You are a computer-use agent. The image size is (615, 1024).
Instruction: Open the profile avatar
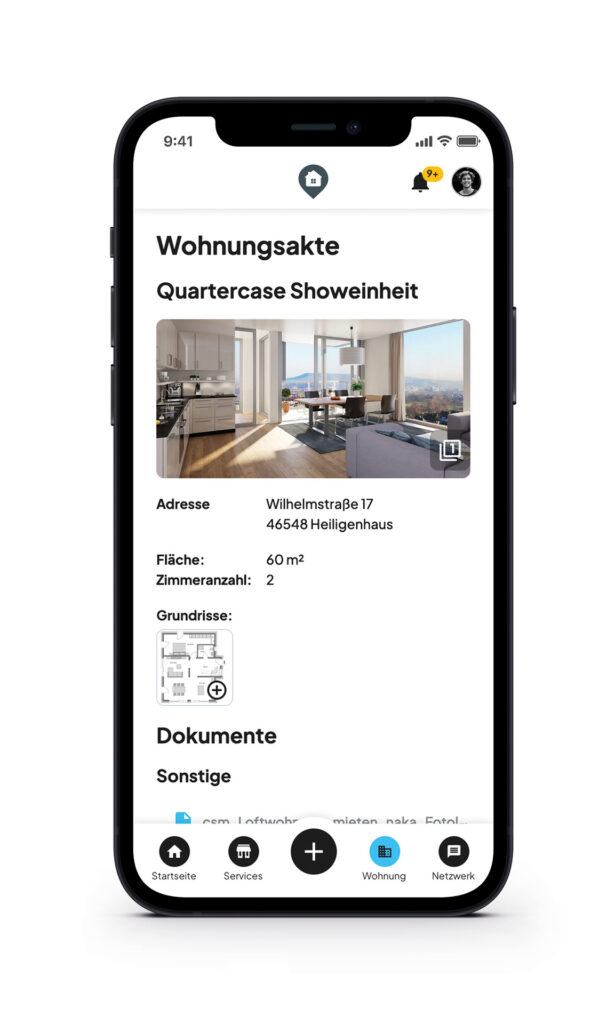tap(466, 182)
